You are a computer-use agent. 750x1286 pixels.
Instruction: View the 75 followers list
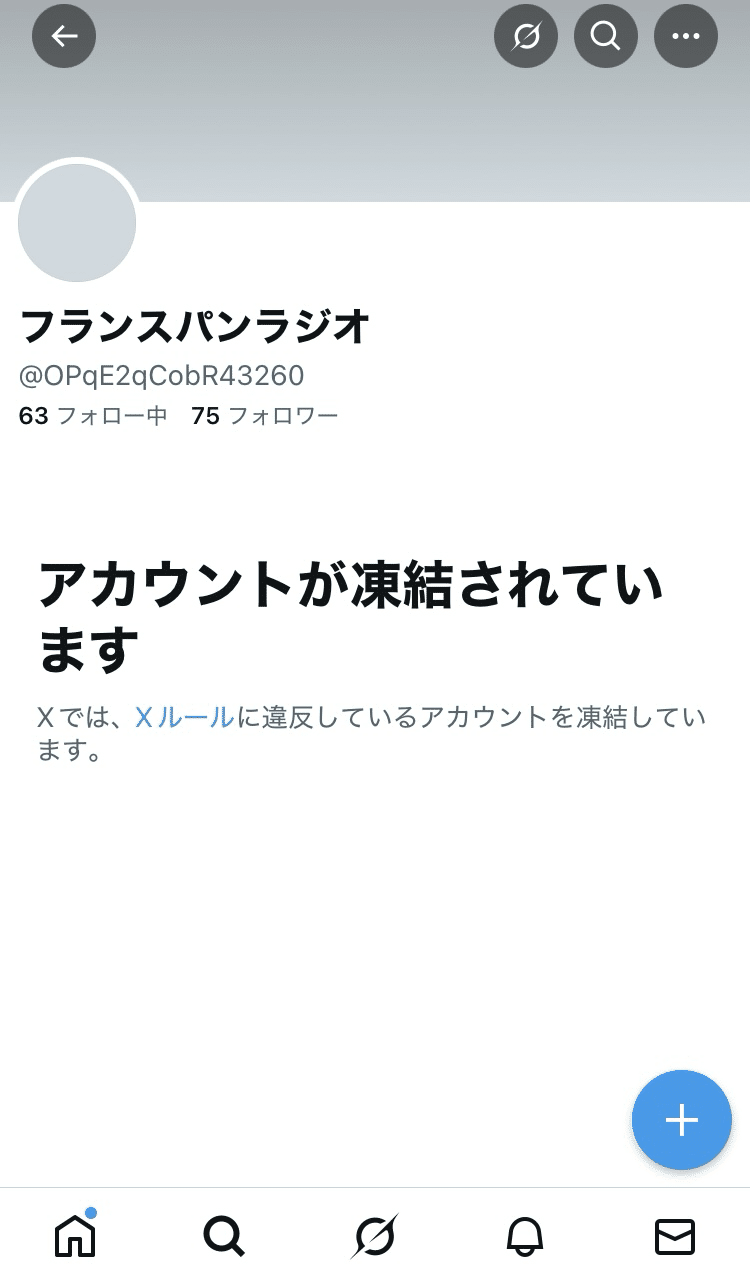tap(264, 416)
